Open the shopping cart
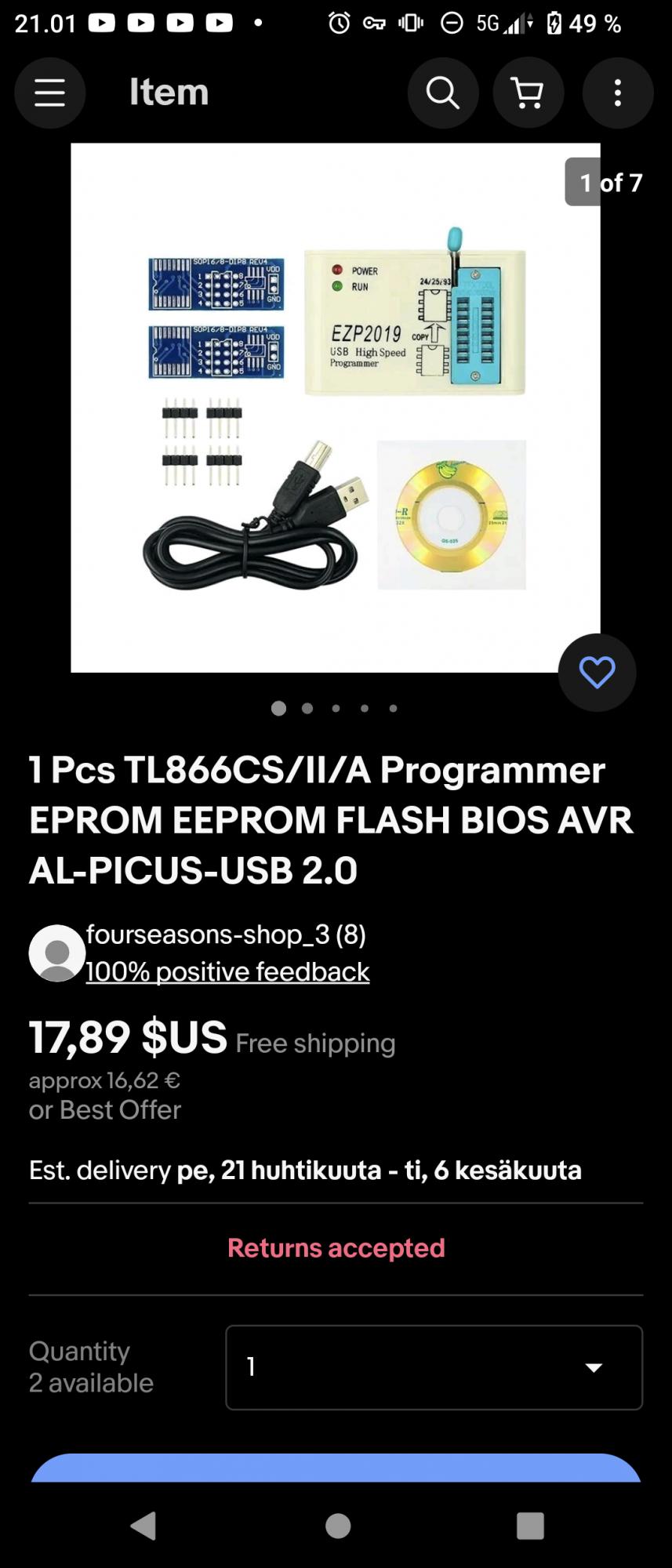The width and height of the screenshot is (672, 1568). point(528,93)
